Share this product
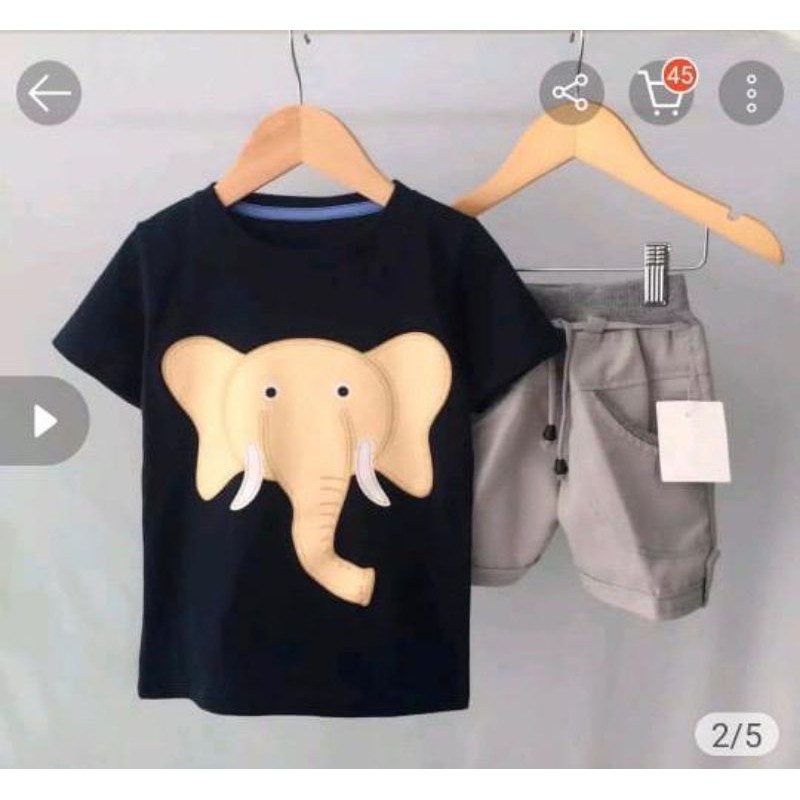This screenshot has width=800, height=800. pos(571,93)
